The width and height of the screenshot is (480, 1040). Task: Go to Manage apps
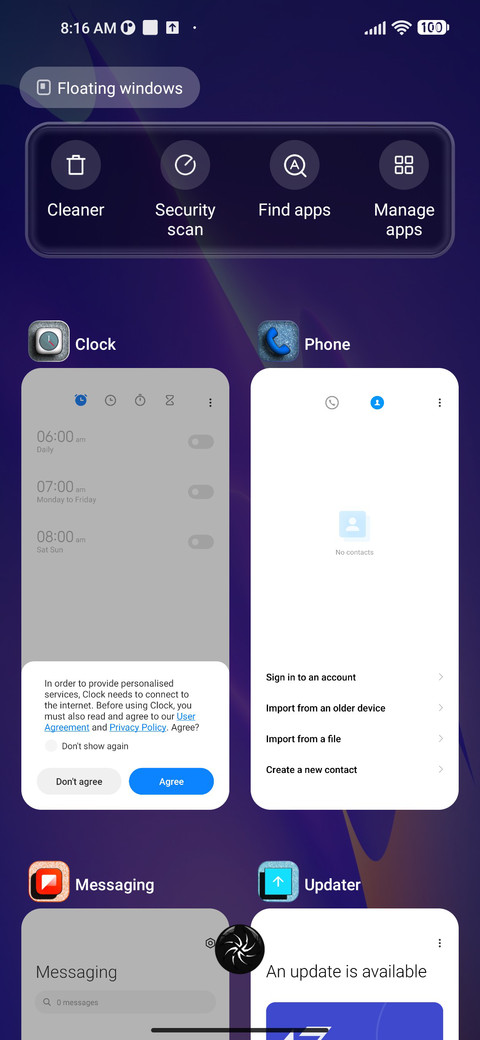(x=404, y=190)
